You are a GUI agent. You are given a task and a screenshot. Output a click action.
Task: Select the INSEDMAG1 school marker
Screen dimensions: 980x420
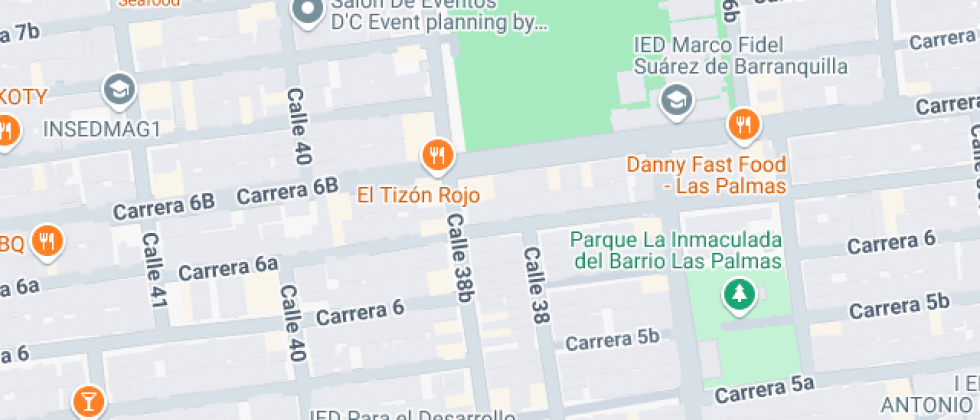(120, 90)
